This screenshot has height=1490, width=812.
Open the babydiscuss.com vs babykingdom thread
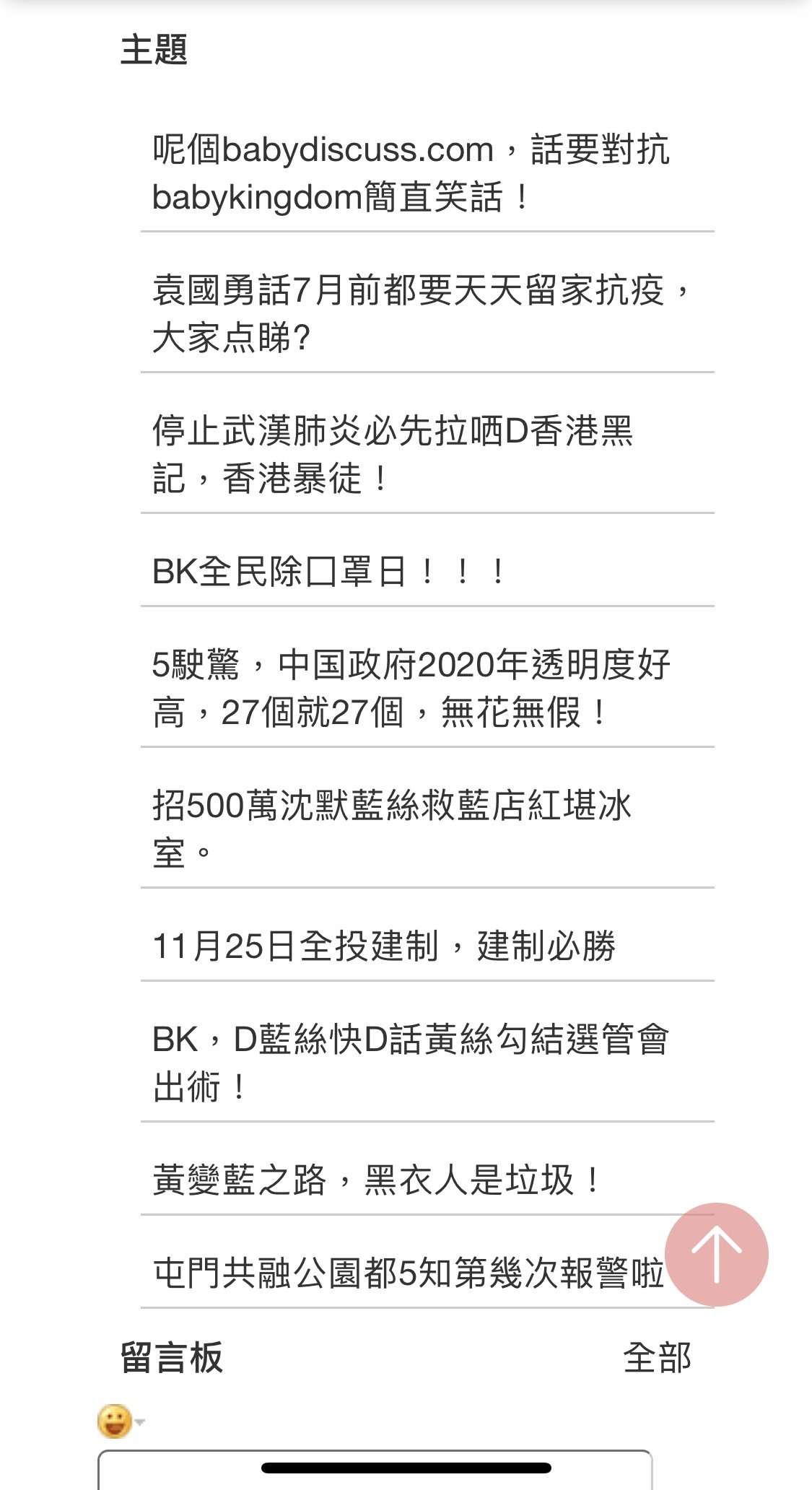[x=411, y=173]
